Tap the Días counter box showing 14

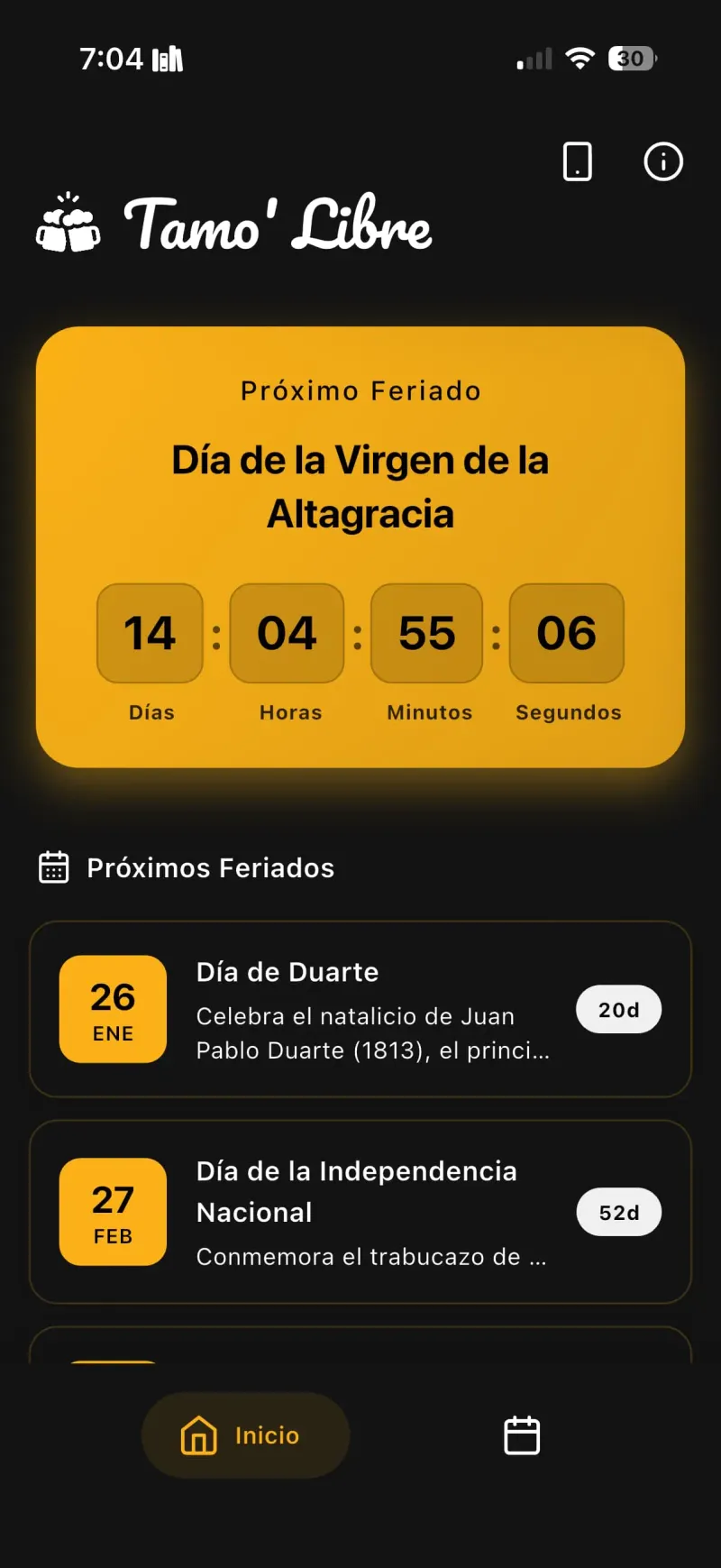[150, 632]
